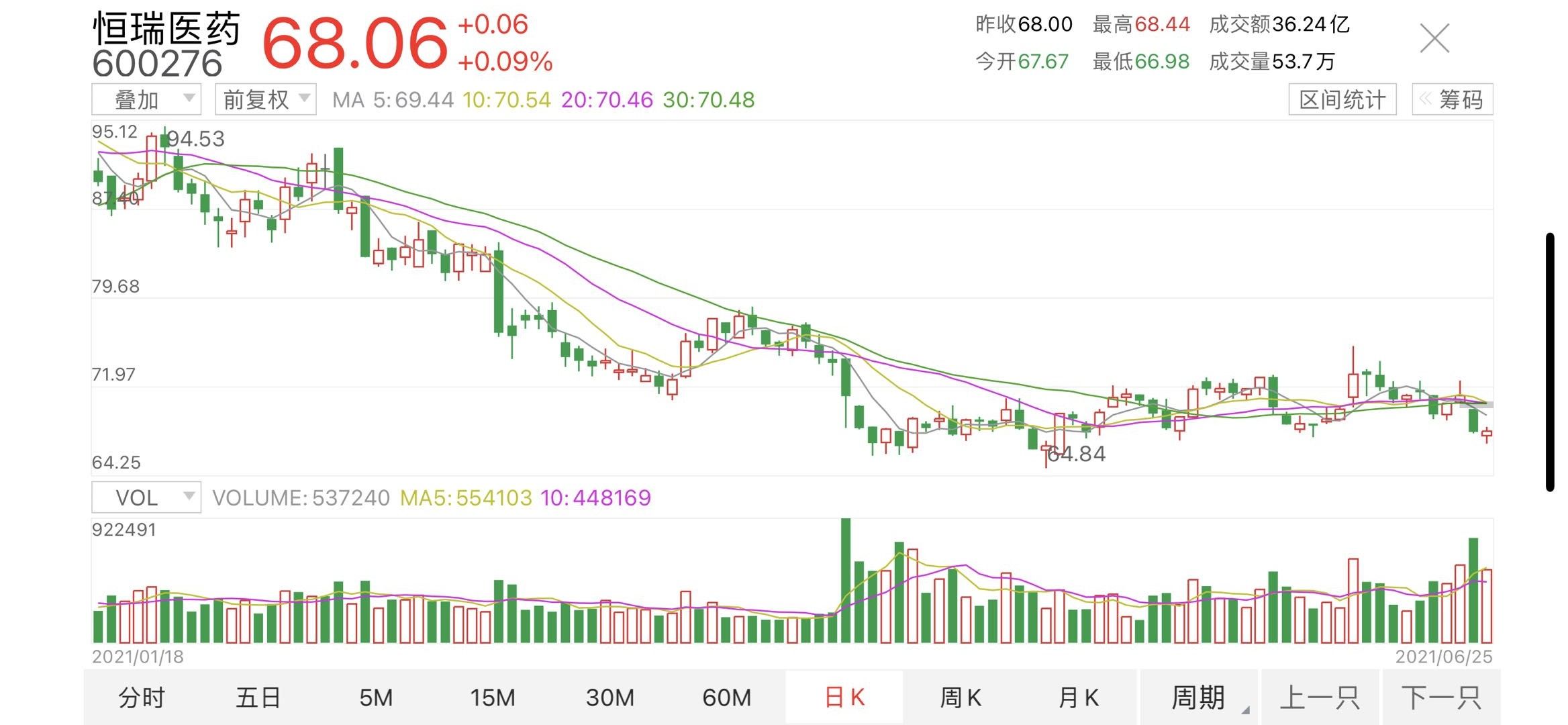Switch to the 分时 chart

click(142, 698)
